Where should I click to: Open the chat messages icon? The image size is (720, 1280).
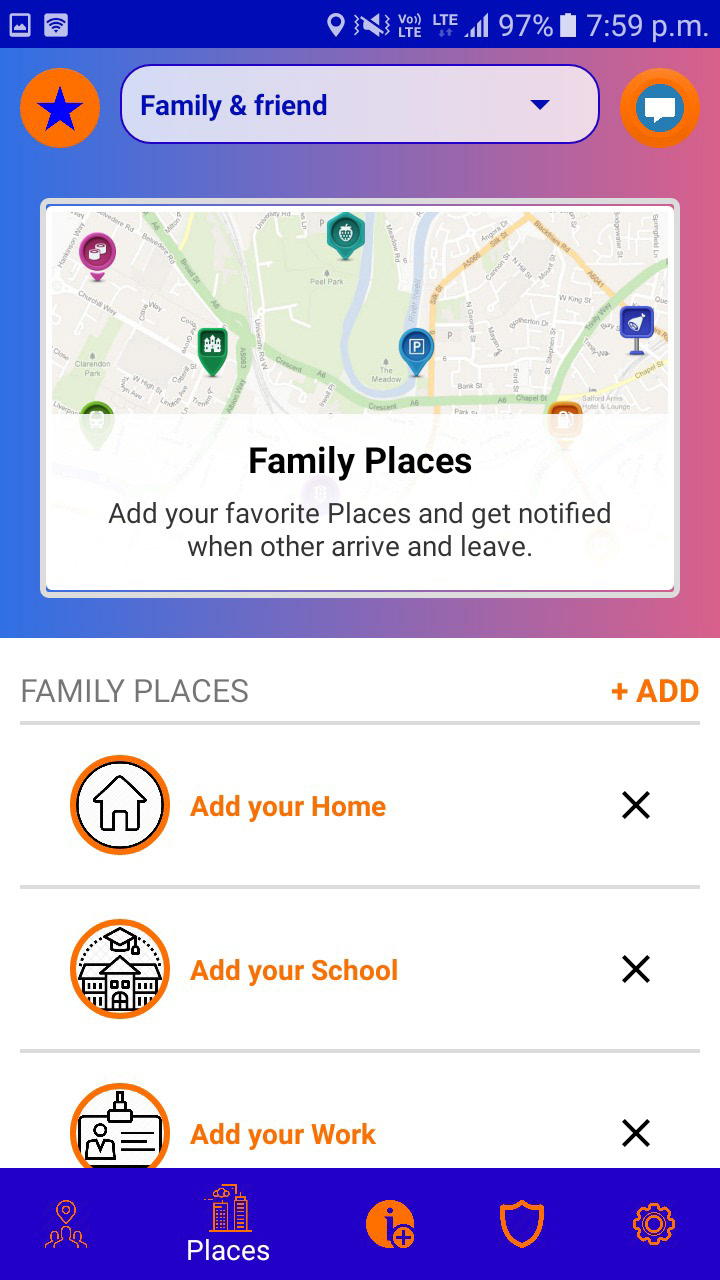tap(659, 107)
